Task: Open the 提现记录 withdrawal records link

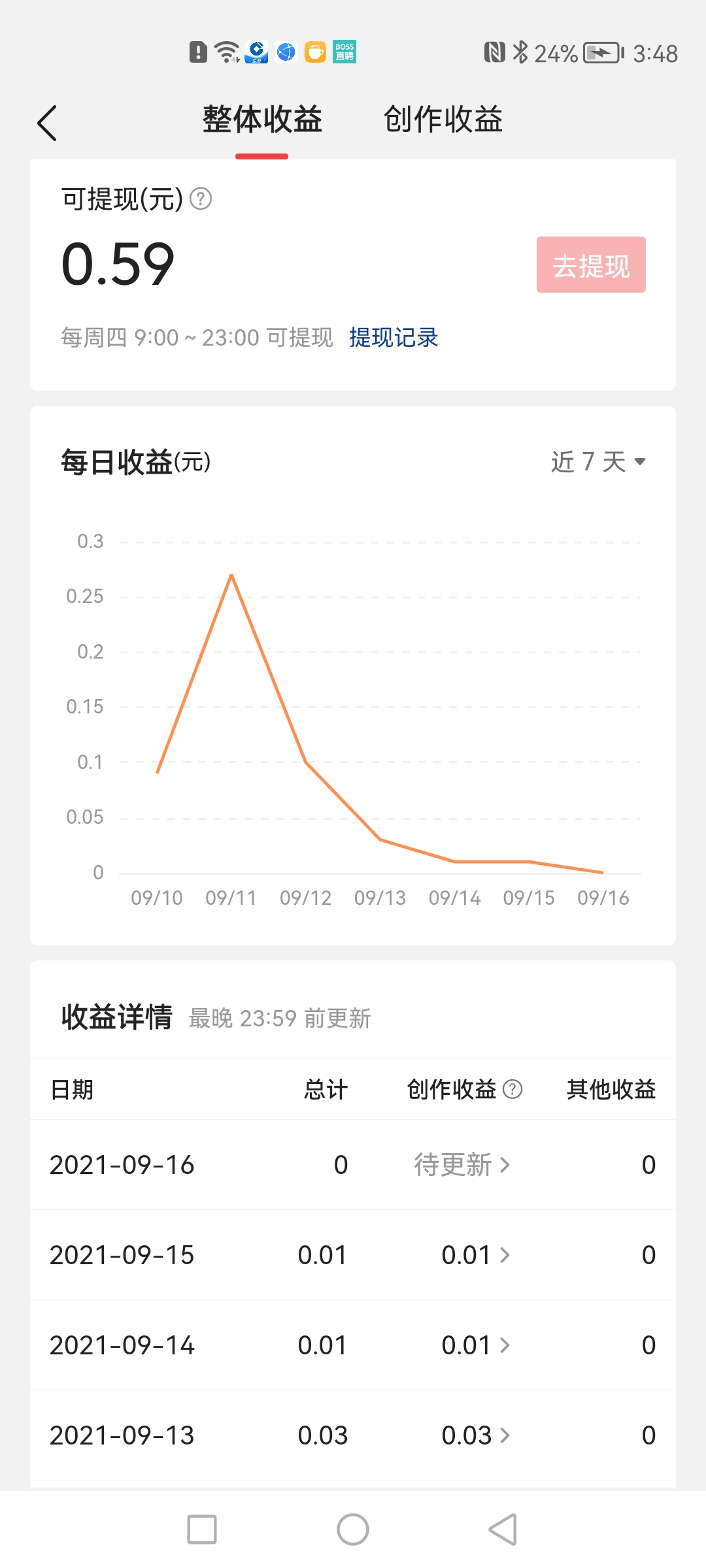Action: coord(394,337)
